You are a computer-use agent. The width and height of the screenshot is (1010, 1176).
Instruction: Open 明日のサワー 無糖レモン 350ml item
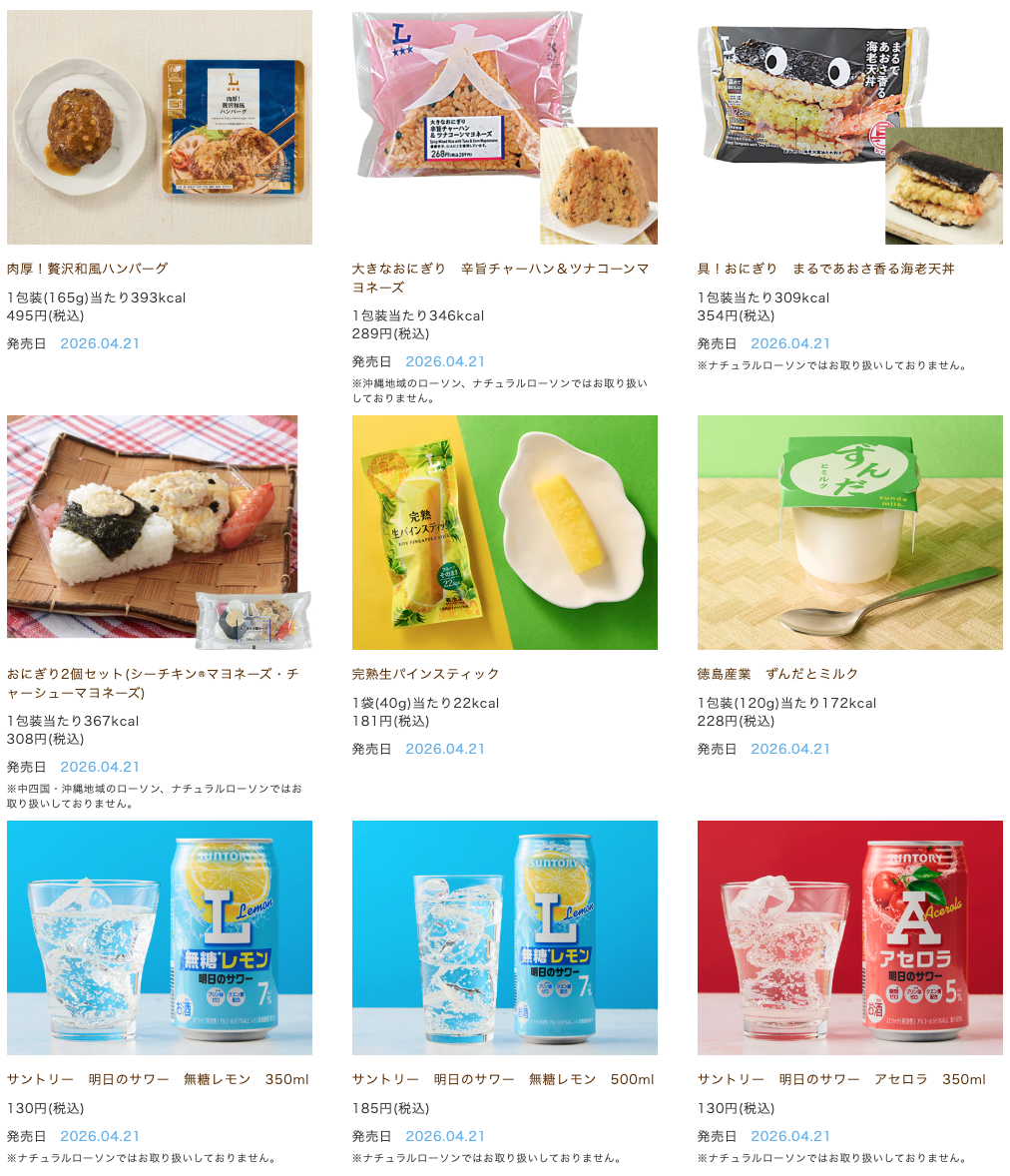pyautogui.click(x=159, y=937)
